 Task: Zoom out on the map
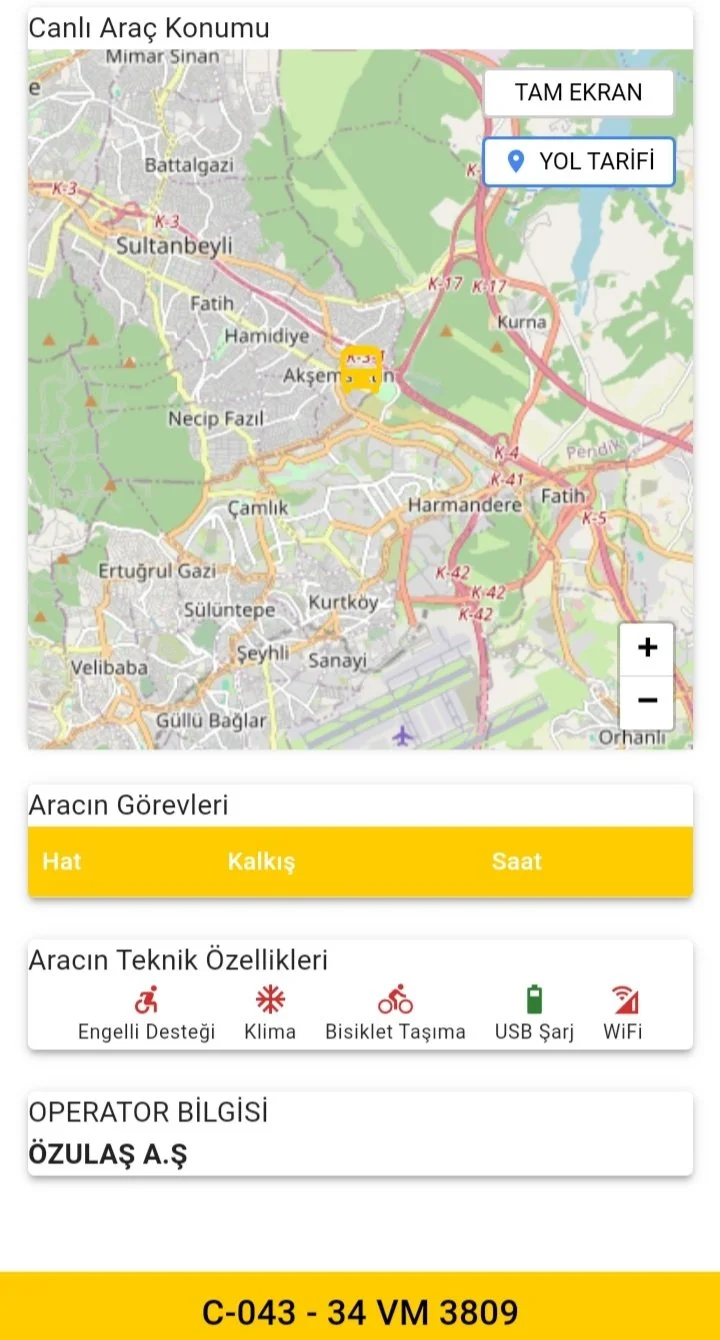click(x=647, y=700)
